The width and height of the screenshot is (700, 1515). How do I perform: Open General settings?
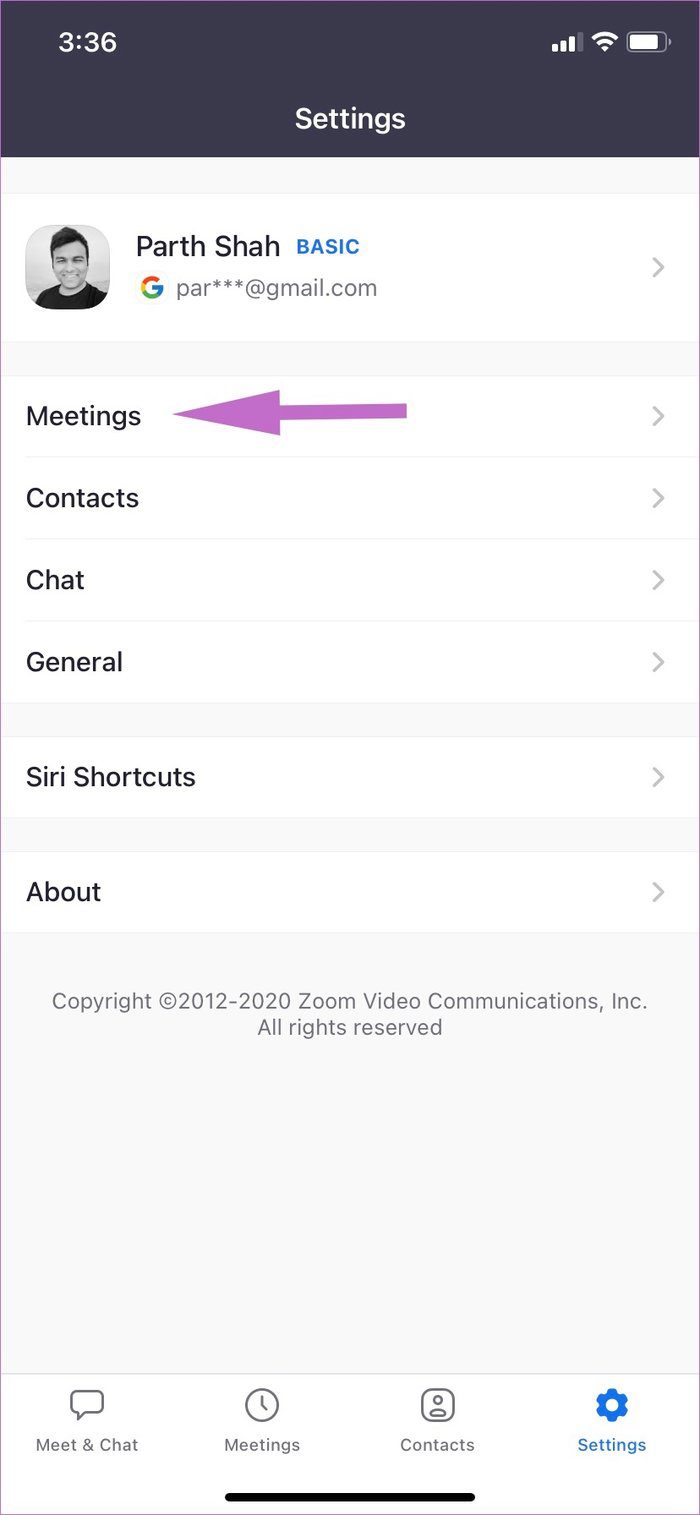pos(350,662)
